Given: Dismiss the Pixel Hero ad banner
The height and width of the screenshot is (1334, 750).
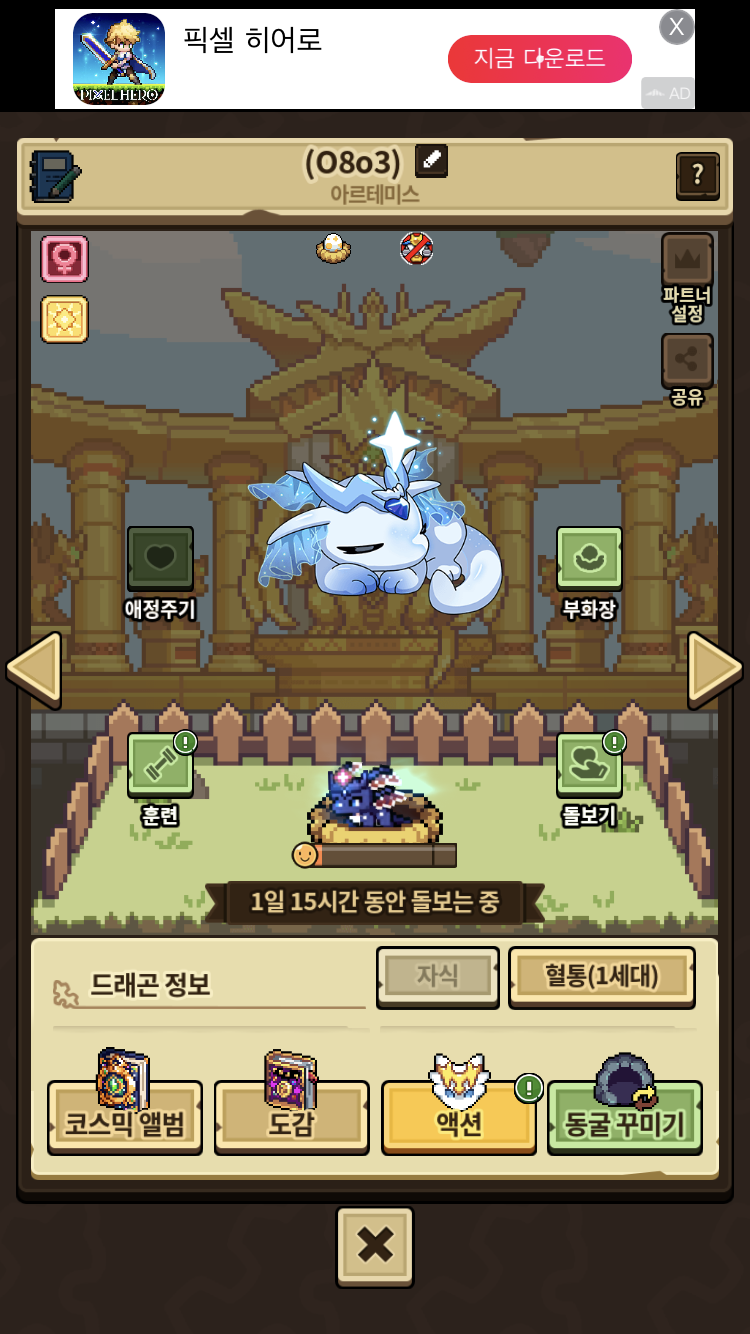Looking at the screenshot, I should pyautogui.click(x=676, y=27).
